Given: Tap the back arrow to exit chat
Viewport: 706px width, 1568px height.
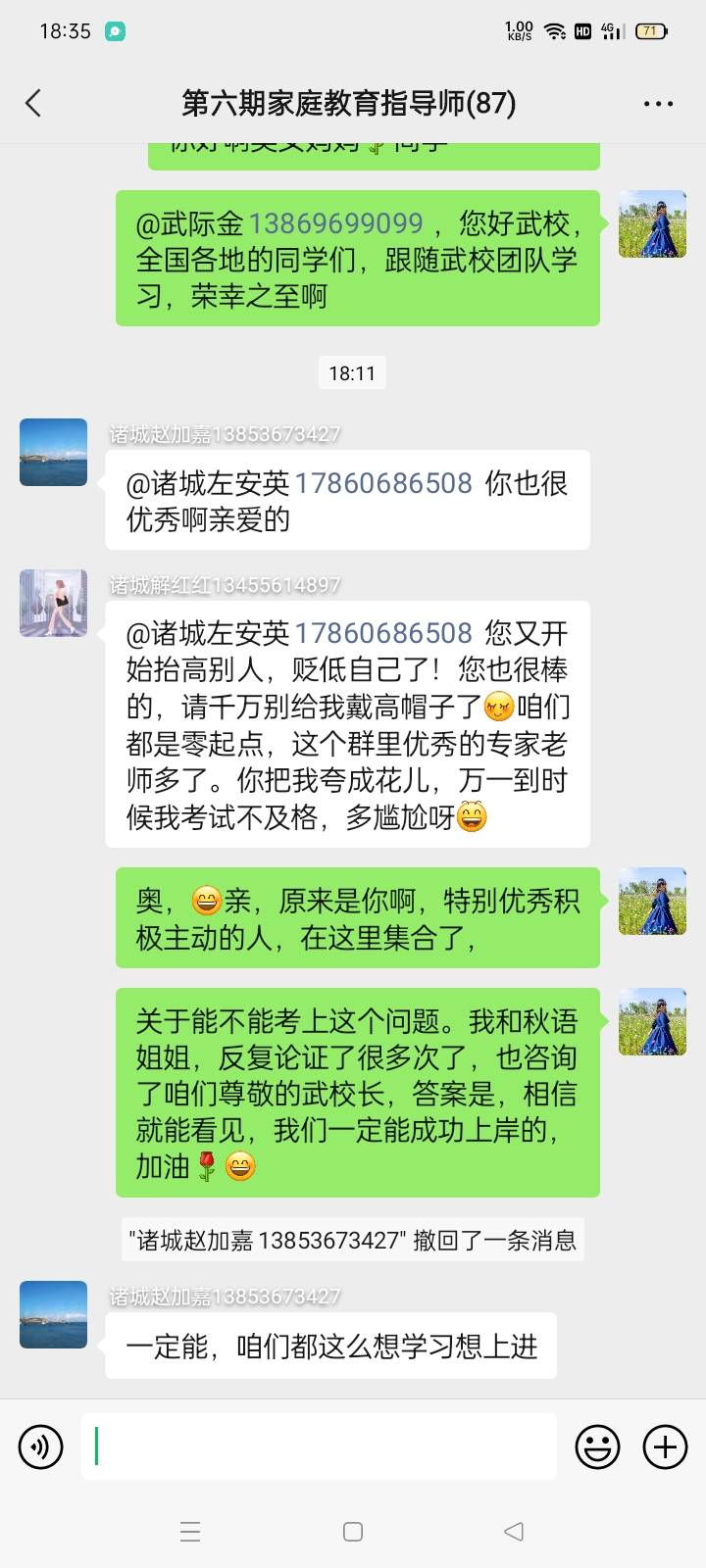Looking at the screenshot, I should tap(33, 102).
